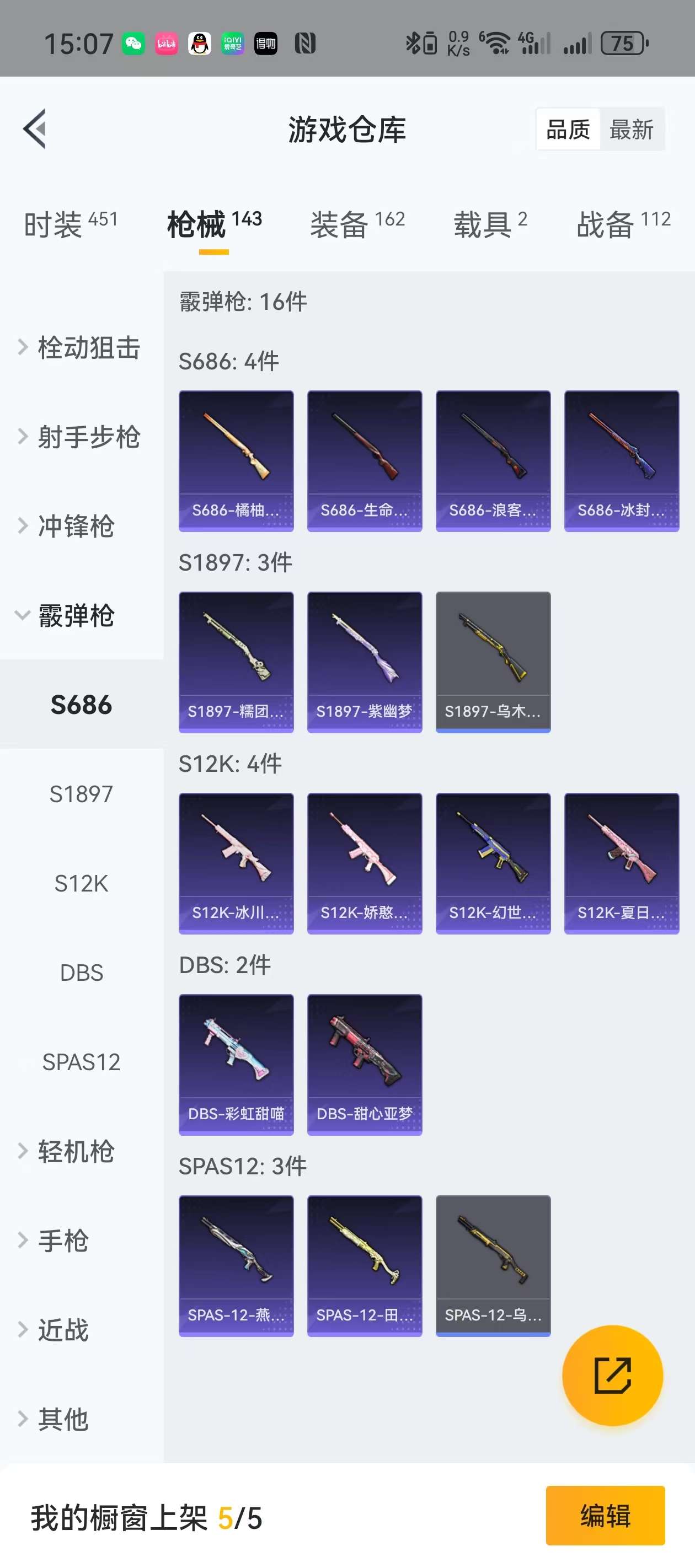Sort the warehouse by 最新
Viewport: 695px width, 1568px height.
tap(630, 130)
